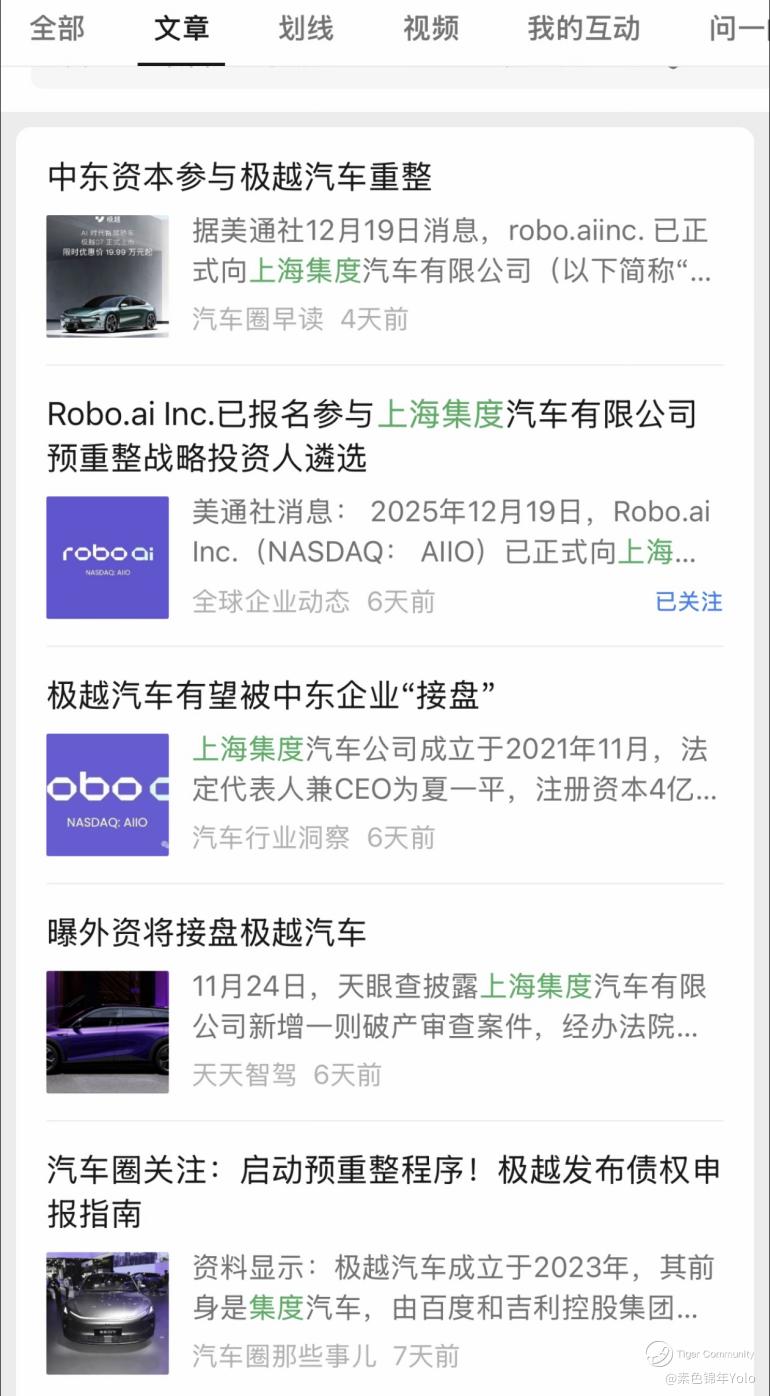This screenshot has height=1396, width=770.
Task: Open article 曝外资将接盘极越汽车
Action: (207, 932)
